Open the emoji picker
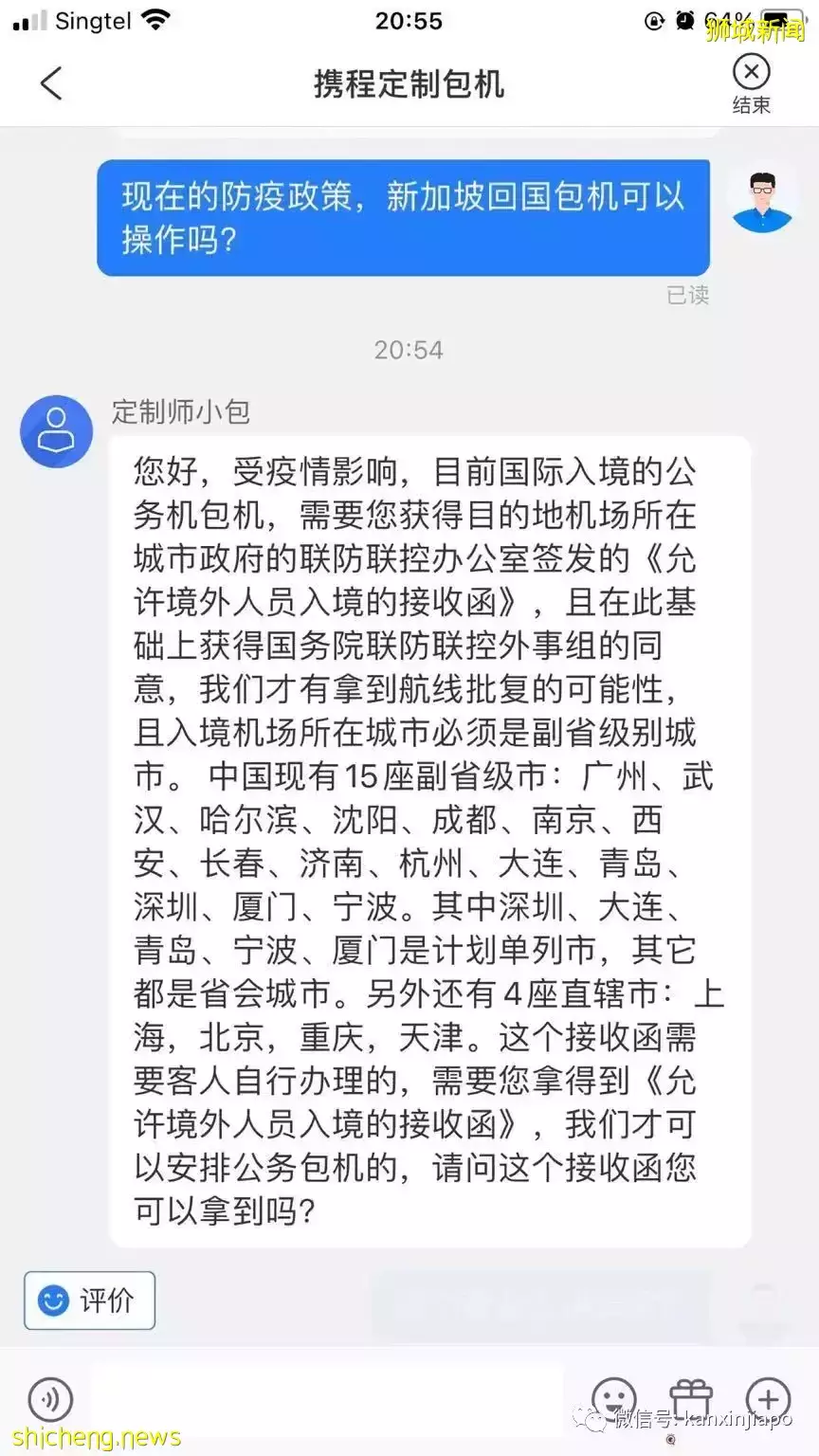Viewport: 819px width, 1456px height. point(615,1398)
